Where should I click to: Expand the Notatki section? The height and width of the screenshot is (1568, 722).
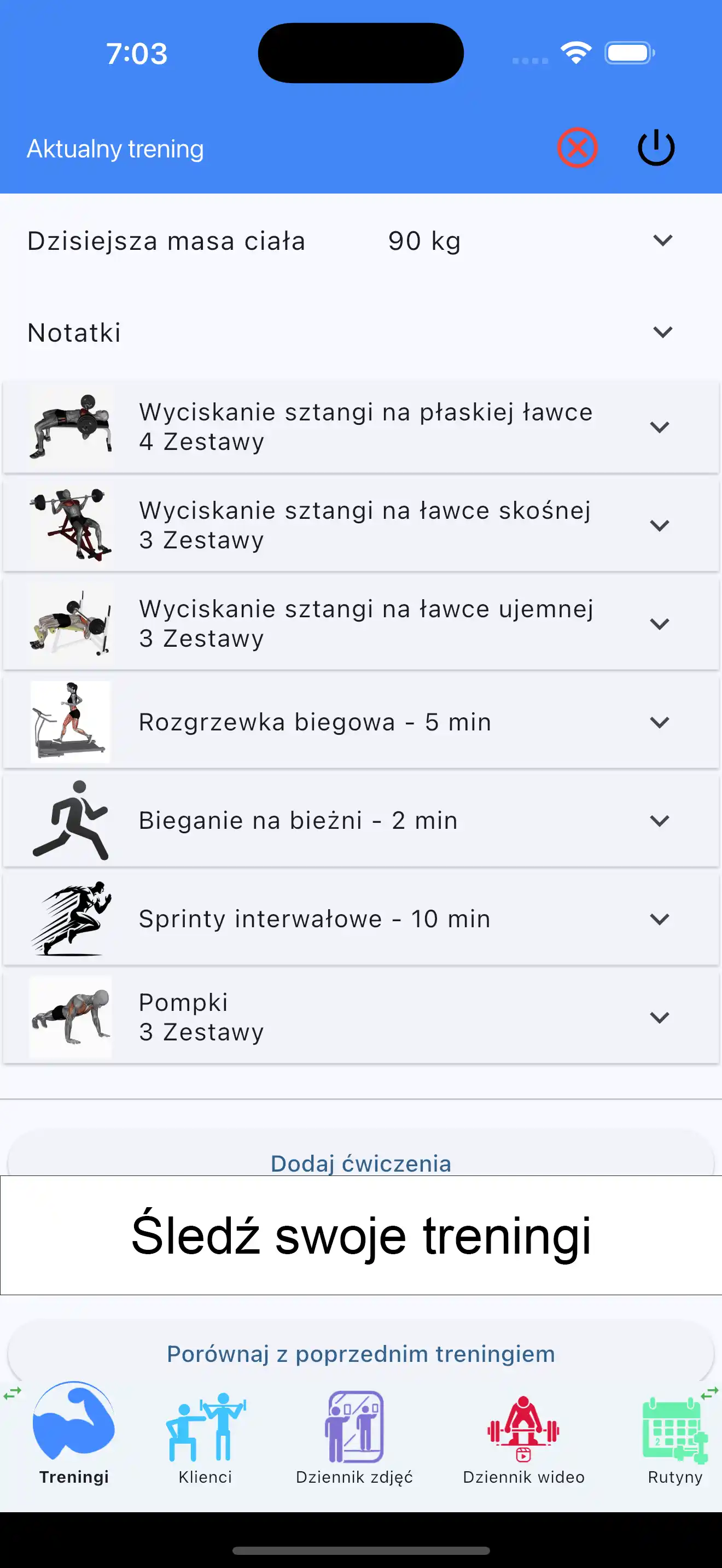click(662, 332)
